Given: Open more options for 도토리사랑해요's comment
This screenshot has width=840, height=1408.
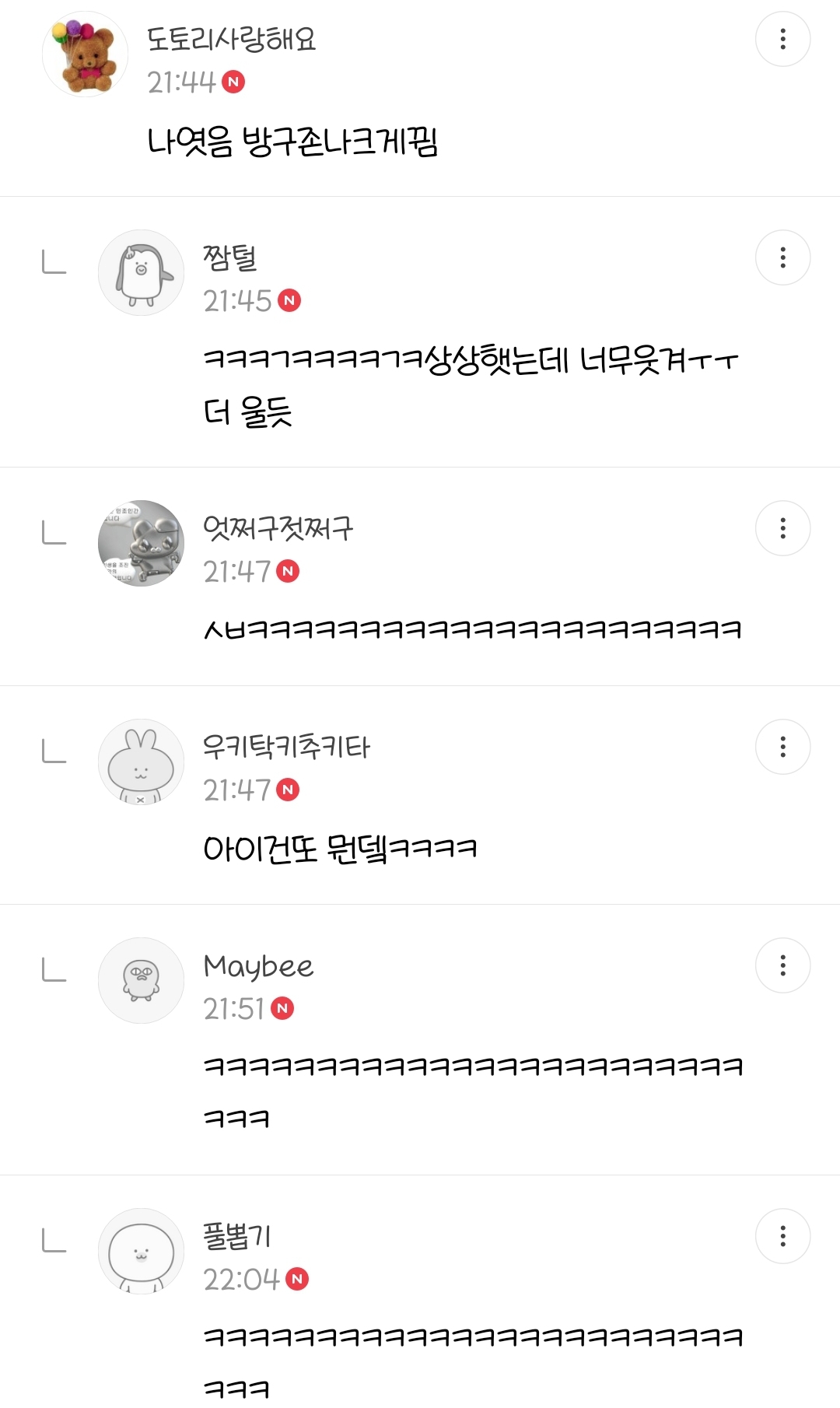Looking at the screenshot, I should pyautogui.click(x=782, y=39).
